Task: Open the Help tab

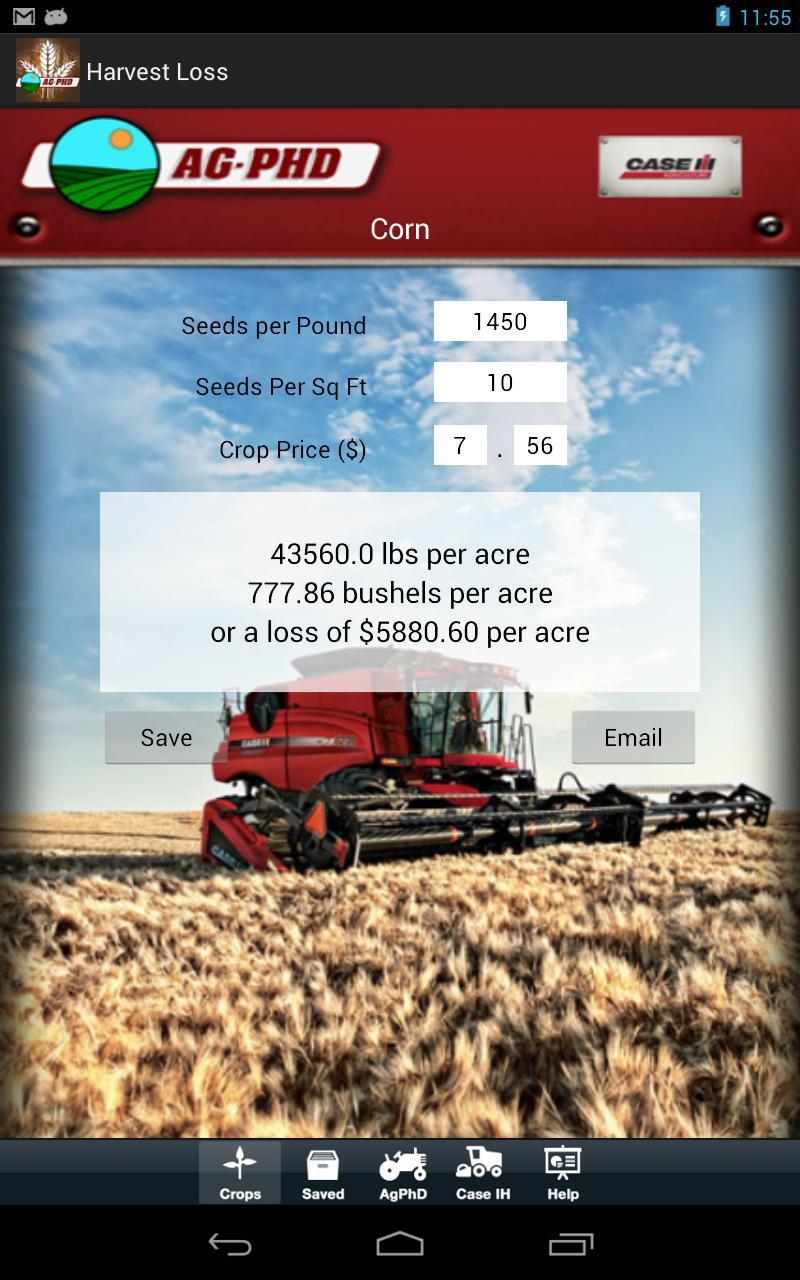Action: coord(562,1173)
